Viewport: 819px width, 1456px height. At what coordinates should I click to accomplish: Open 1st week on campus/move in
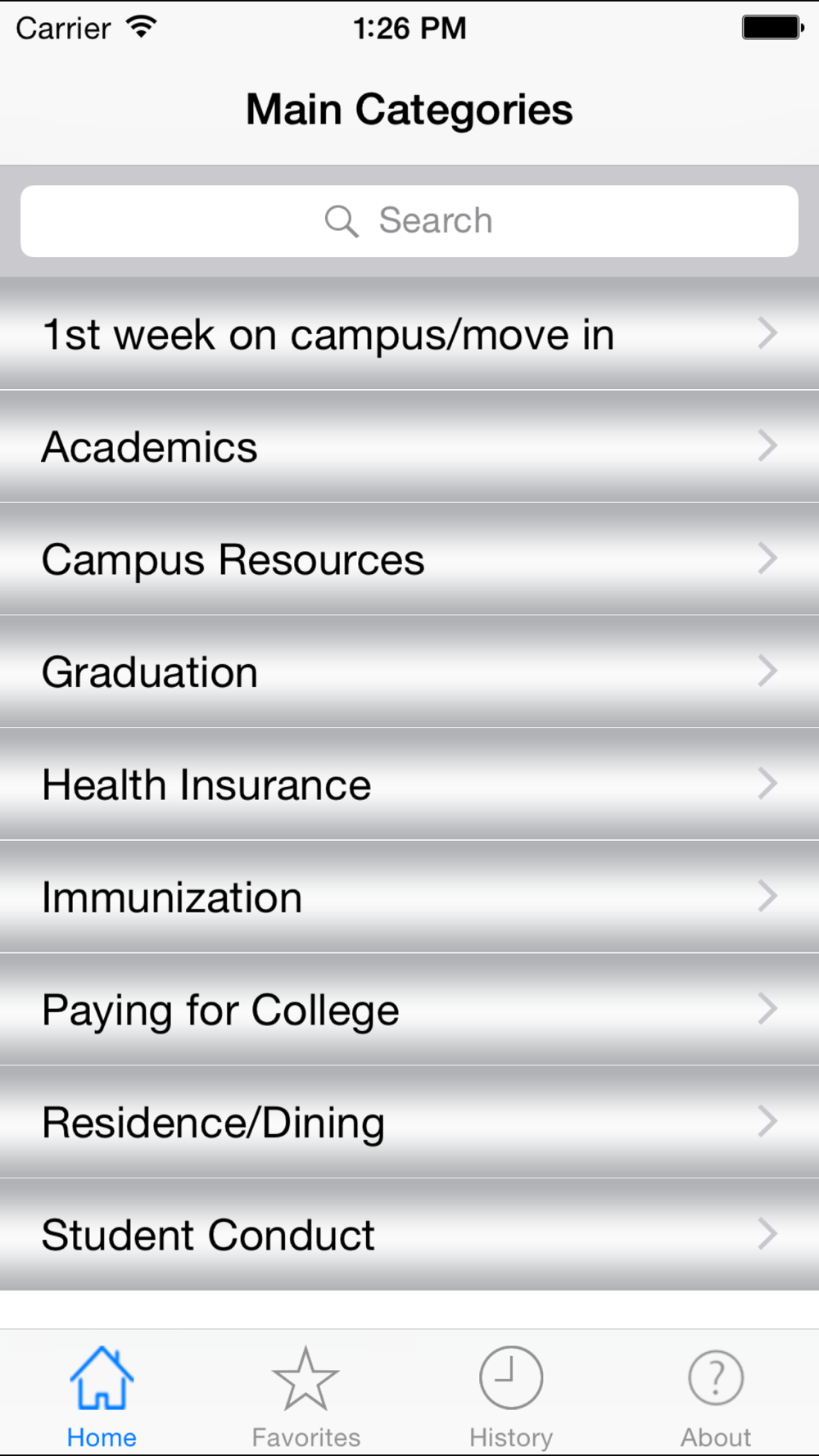click(409, 334)
